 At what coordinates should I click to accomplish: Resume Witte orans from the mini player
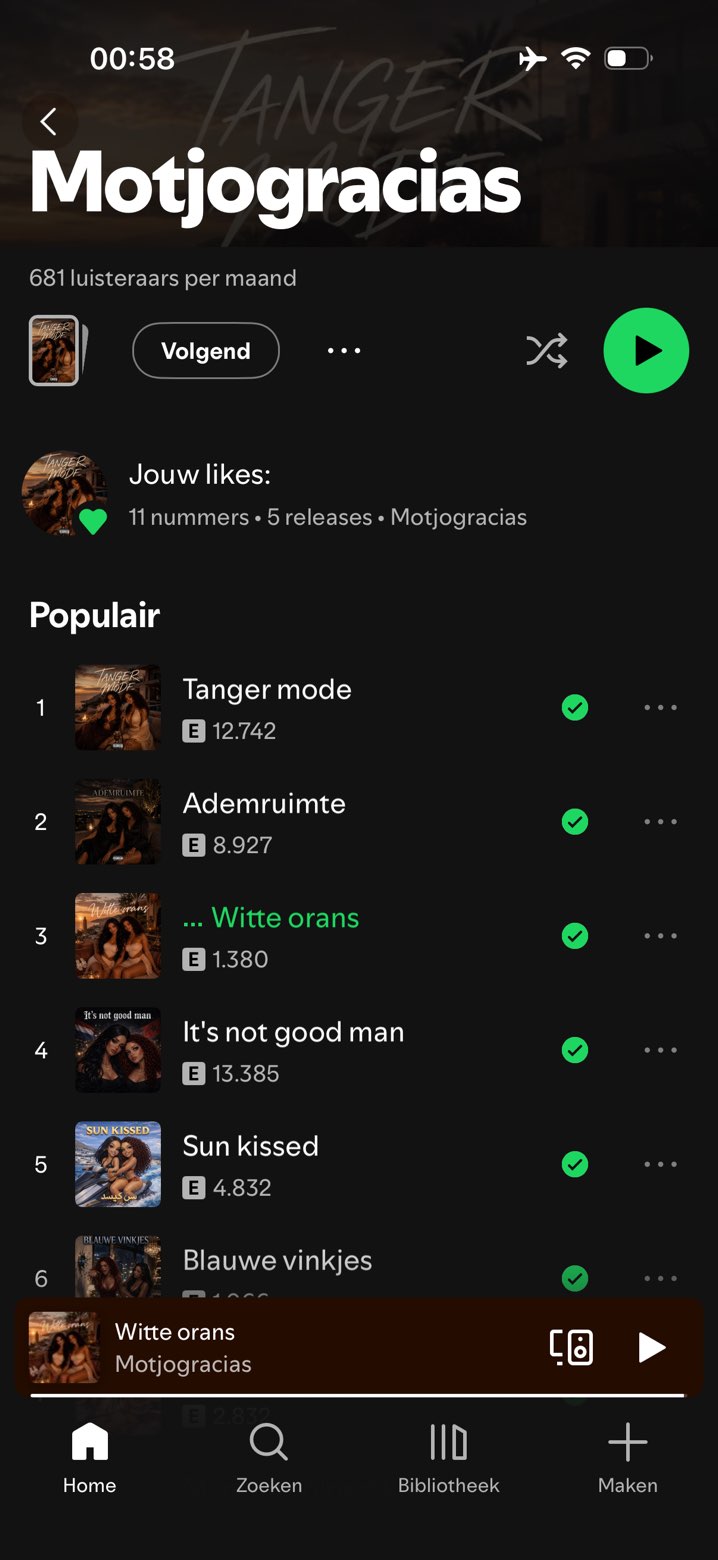(651, 1347)
